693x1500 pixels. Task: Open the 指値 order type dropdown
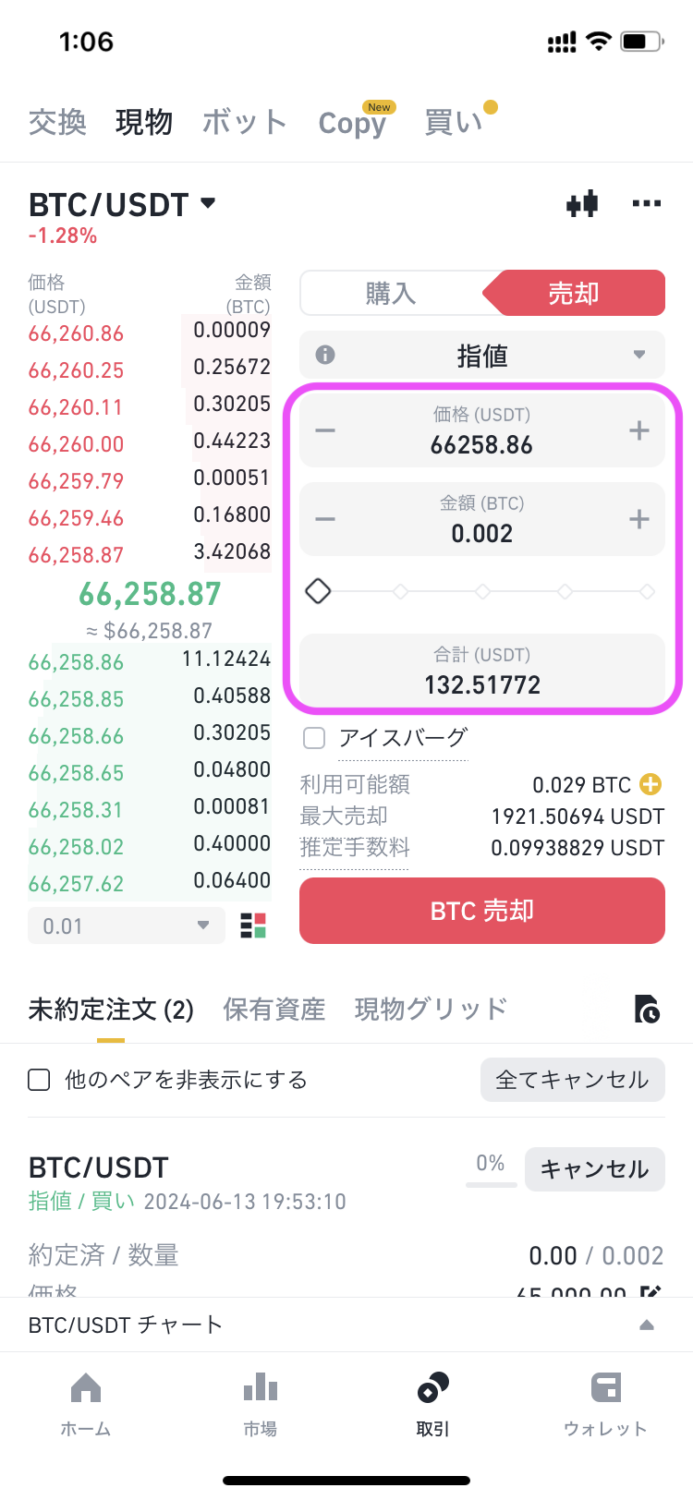(x=482, y=355)
